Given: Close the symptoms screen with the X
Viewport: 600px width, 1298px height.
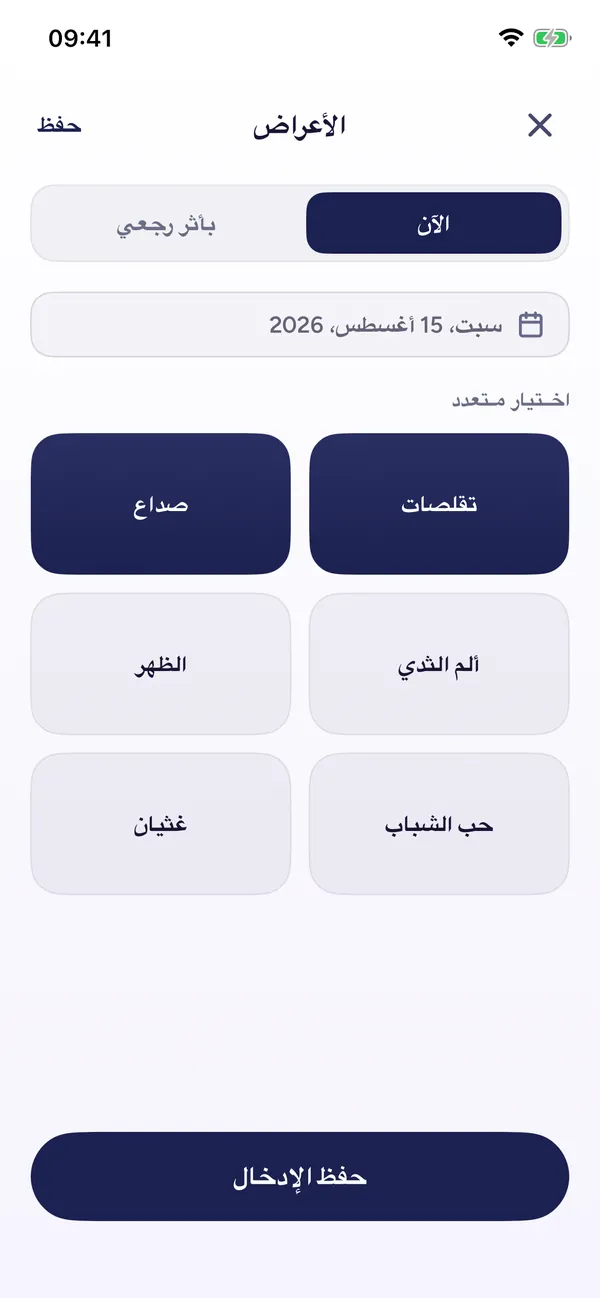Looking at the screenshot, I should pos(540,125).
